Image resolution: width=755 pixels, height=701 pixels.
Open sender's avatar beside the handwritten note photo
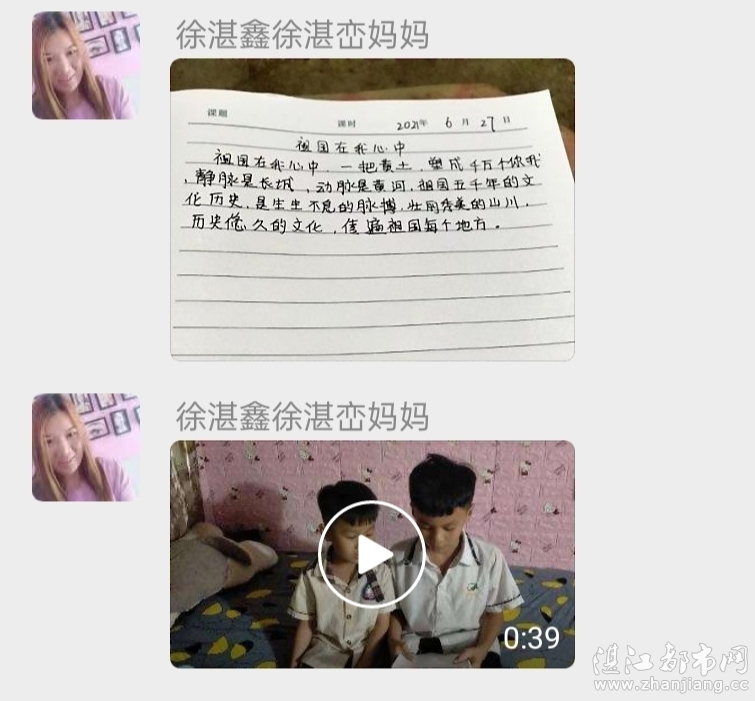85,66
